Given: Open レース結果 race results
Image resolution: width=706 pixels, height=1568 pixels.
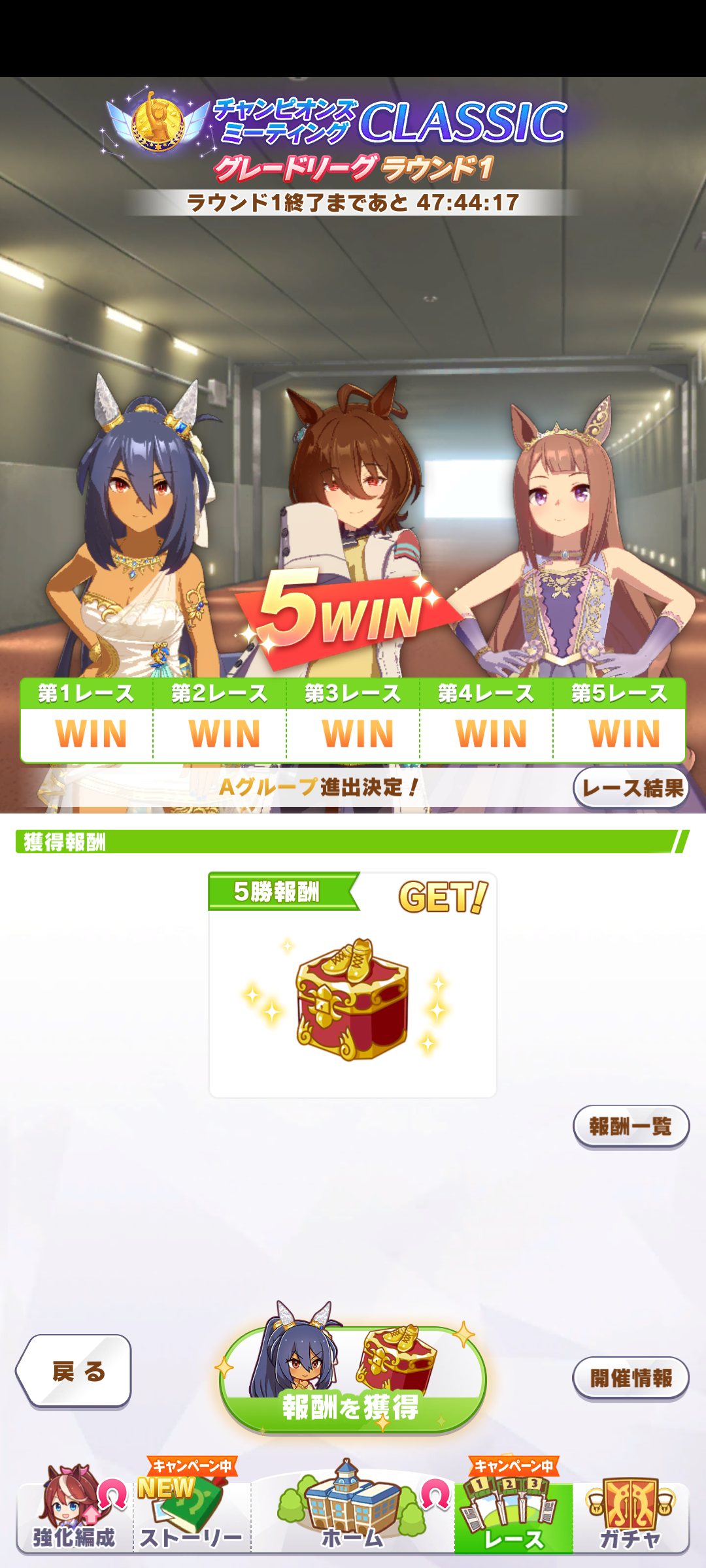Looking at the screenshot, I should pos(631,788).
